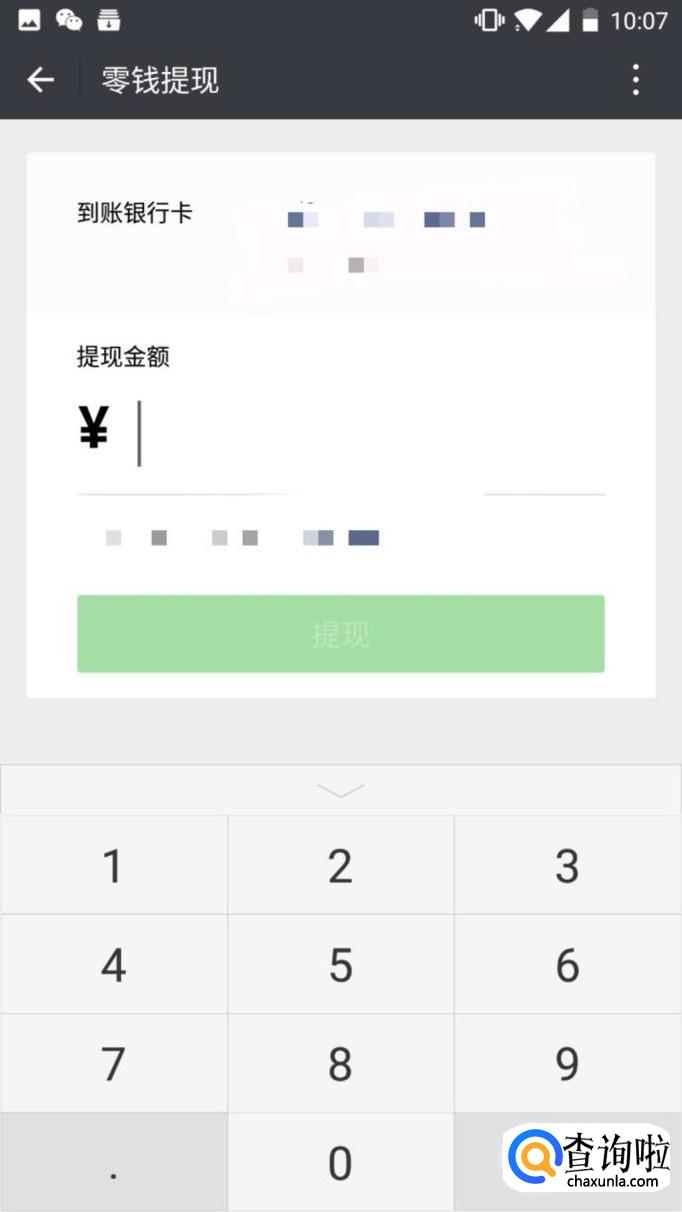Select the 到账银行卡 bank card row
Screen dimensions: 682x1212
(341, 233)
